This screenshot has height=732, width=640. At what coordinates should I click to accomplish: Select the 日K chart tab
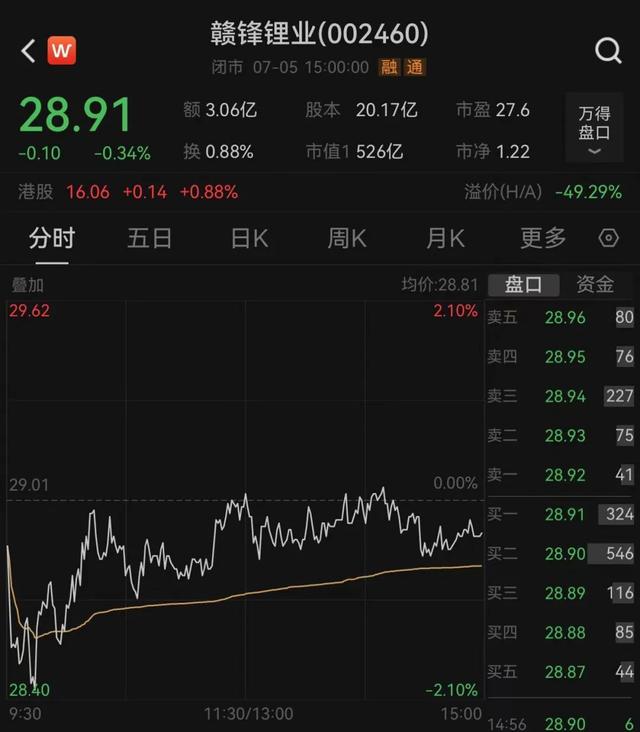tap(249, 238)
